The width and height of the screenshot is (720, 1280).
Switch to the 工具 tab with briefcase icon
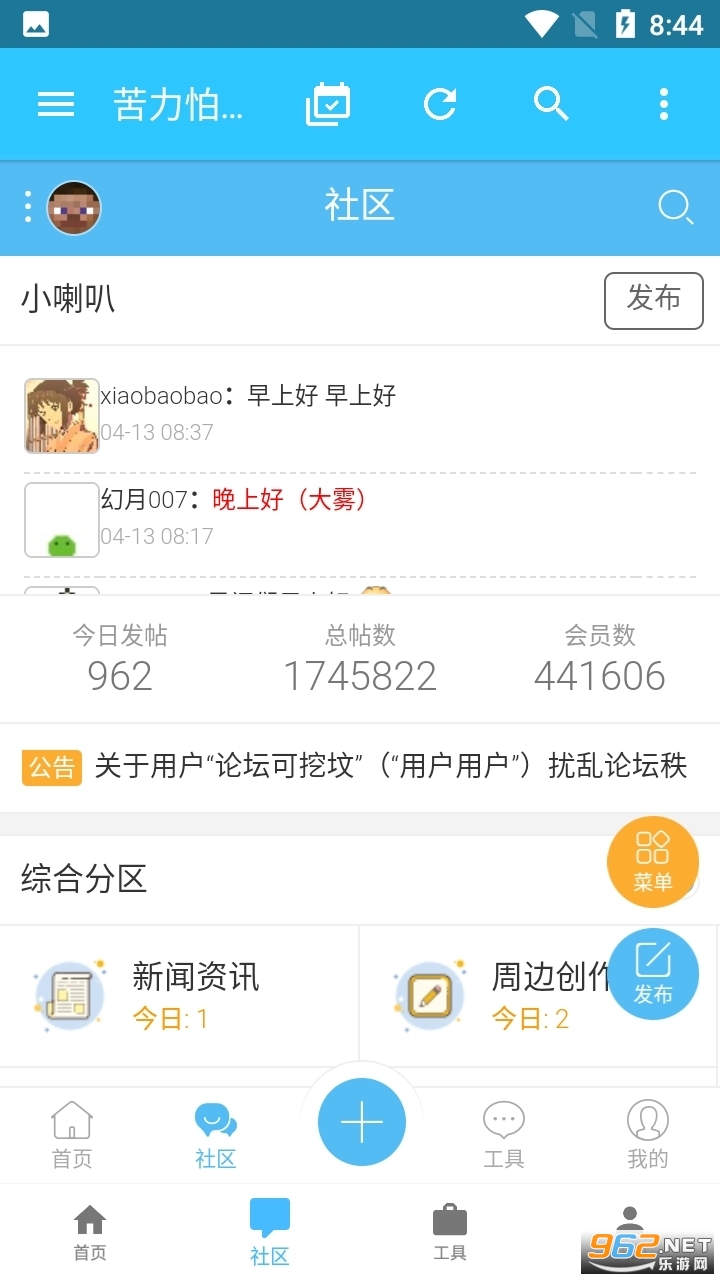[x=449, y=1232]
